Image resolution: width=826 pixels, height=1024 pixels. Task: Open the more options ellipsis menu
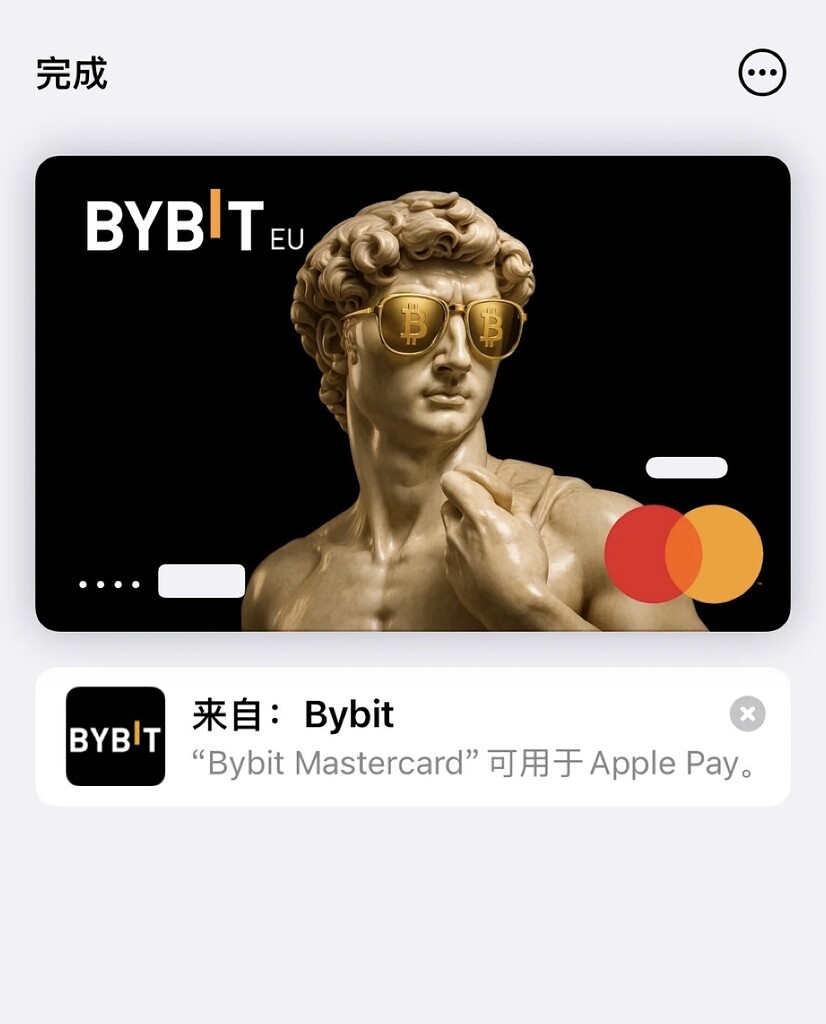(763, 71)
